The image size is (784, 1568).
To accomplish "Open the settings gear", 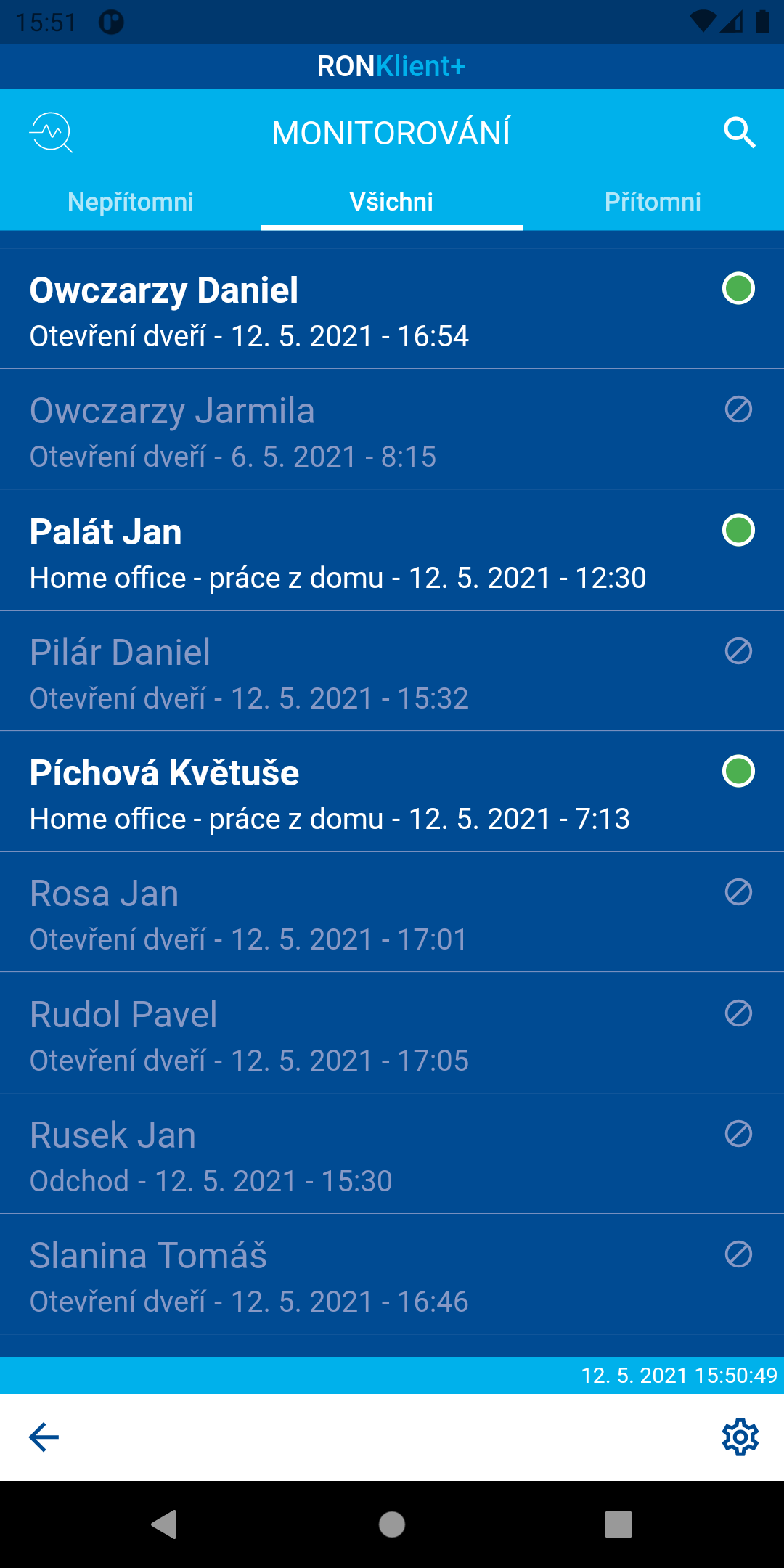I will pyautogui.click(x=740, y=1437).
